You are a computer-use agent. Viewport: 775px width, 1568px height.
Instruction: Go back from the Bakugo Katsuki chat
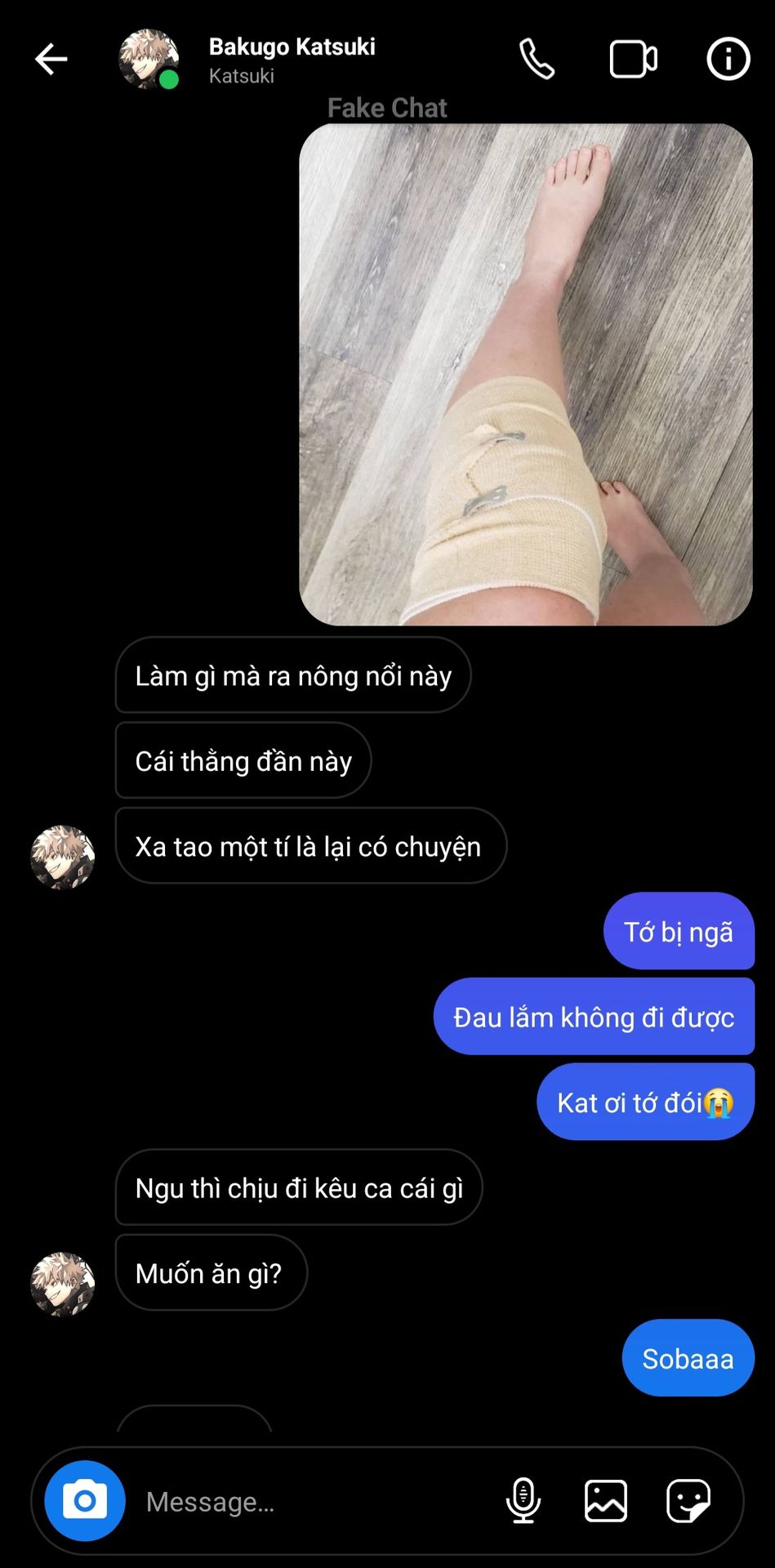[x=51, y=60]
